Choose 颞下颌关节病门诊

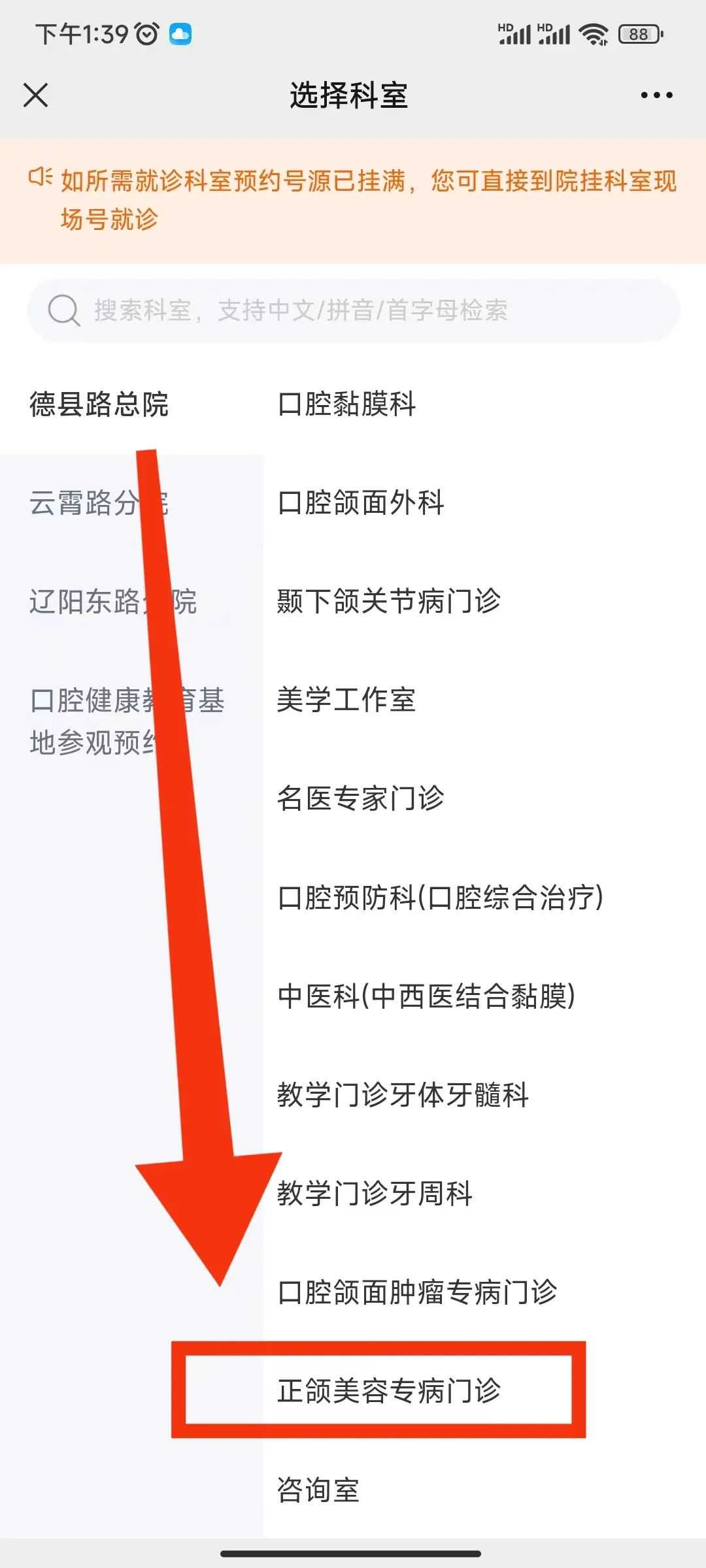pos(389,602)
